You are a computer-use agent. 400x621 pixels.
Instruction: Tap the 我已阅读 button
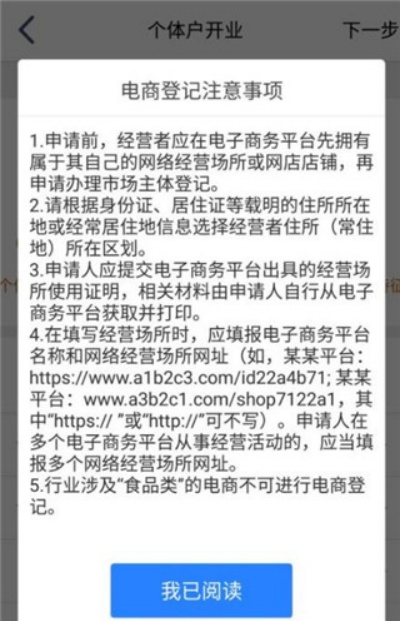click(201, 590)
